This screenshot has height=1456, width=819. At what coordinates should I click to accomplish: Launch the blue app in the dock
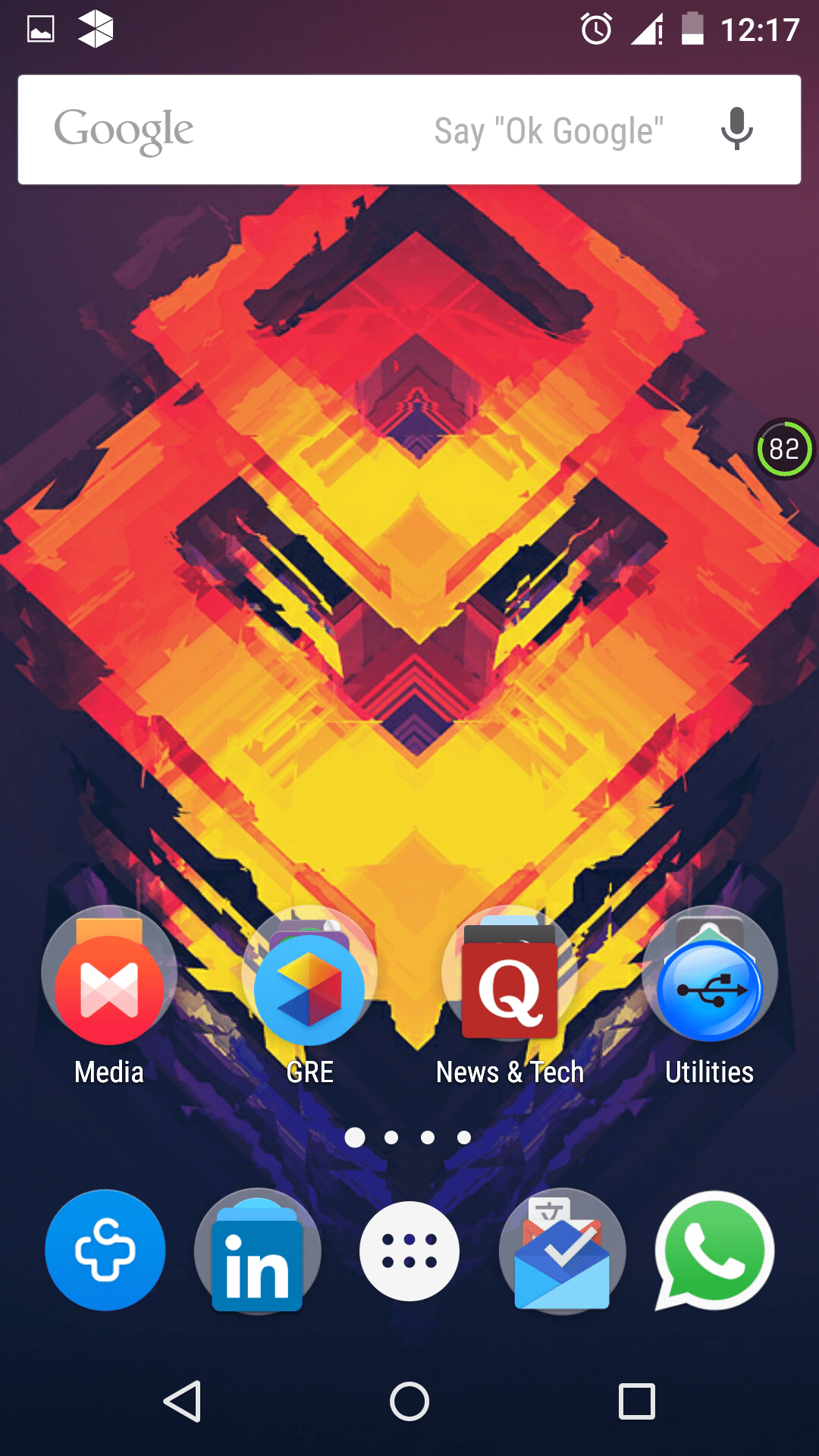coord(105,1251)
